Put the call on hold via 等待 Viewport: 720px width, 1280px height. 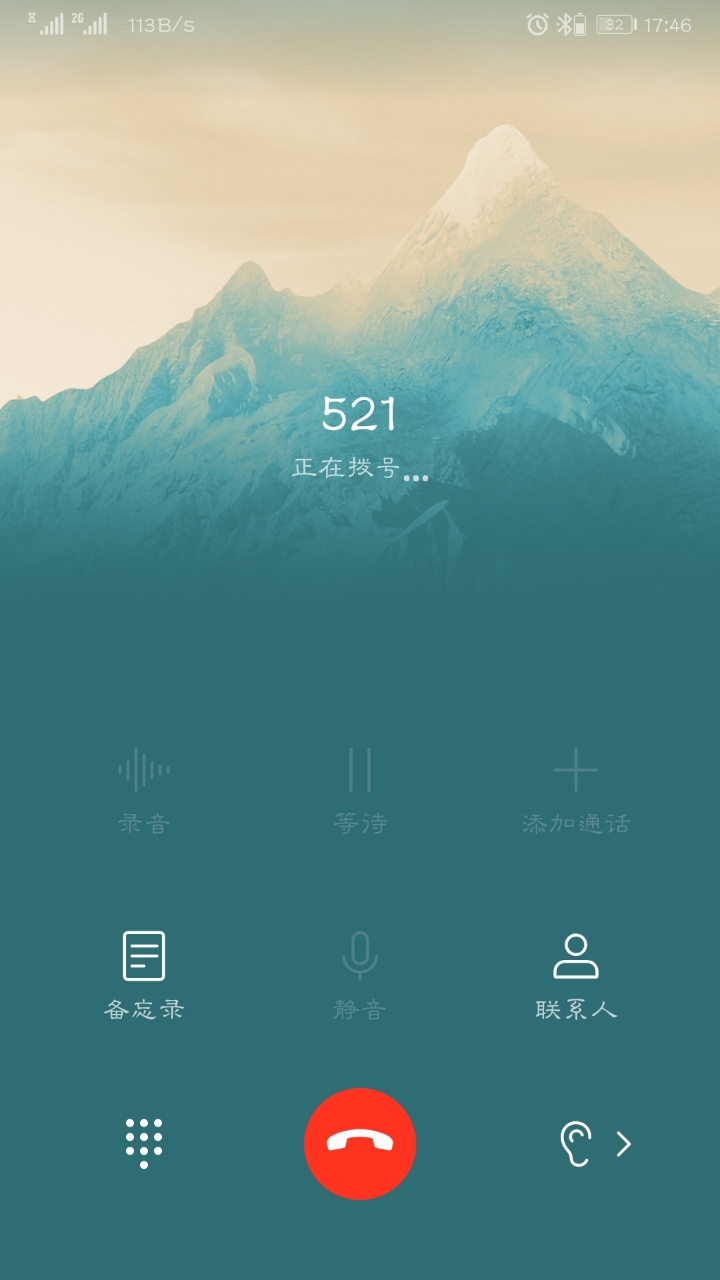coord(360,822)
